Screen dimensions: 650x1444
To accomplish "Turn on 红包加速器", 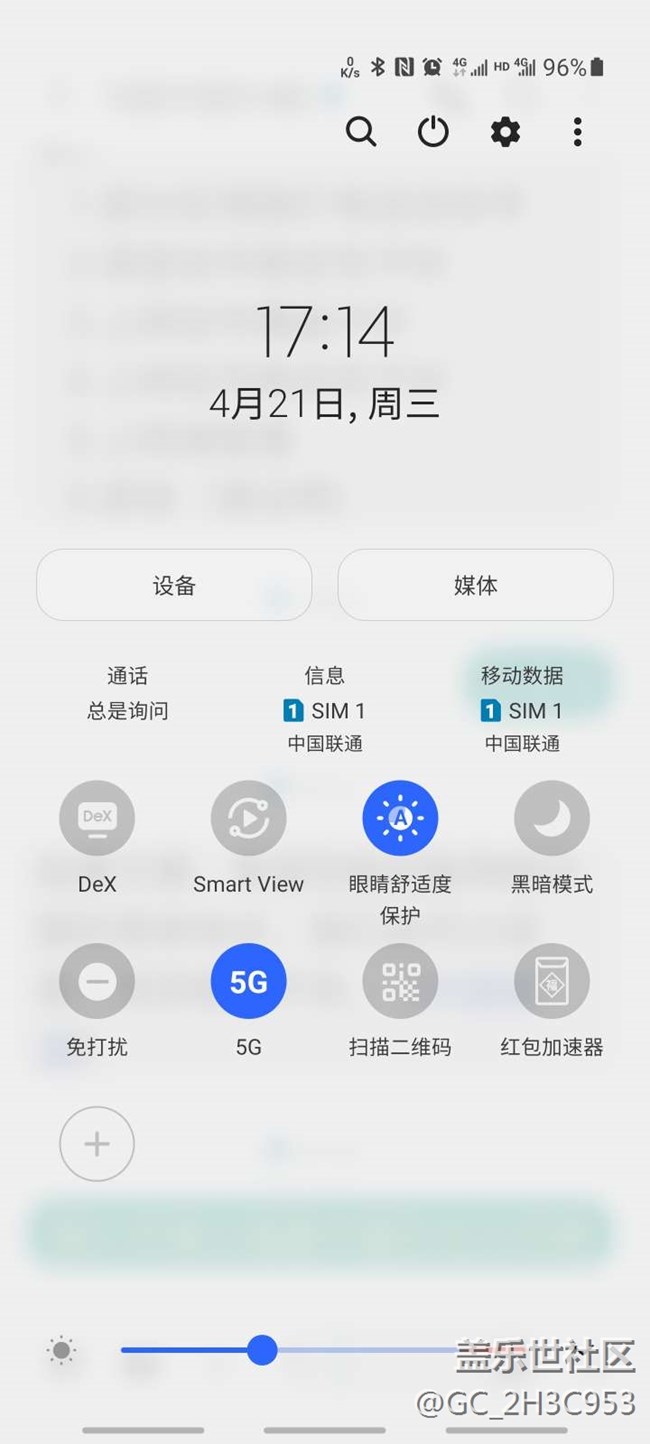I will click(551, 982).
